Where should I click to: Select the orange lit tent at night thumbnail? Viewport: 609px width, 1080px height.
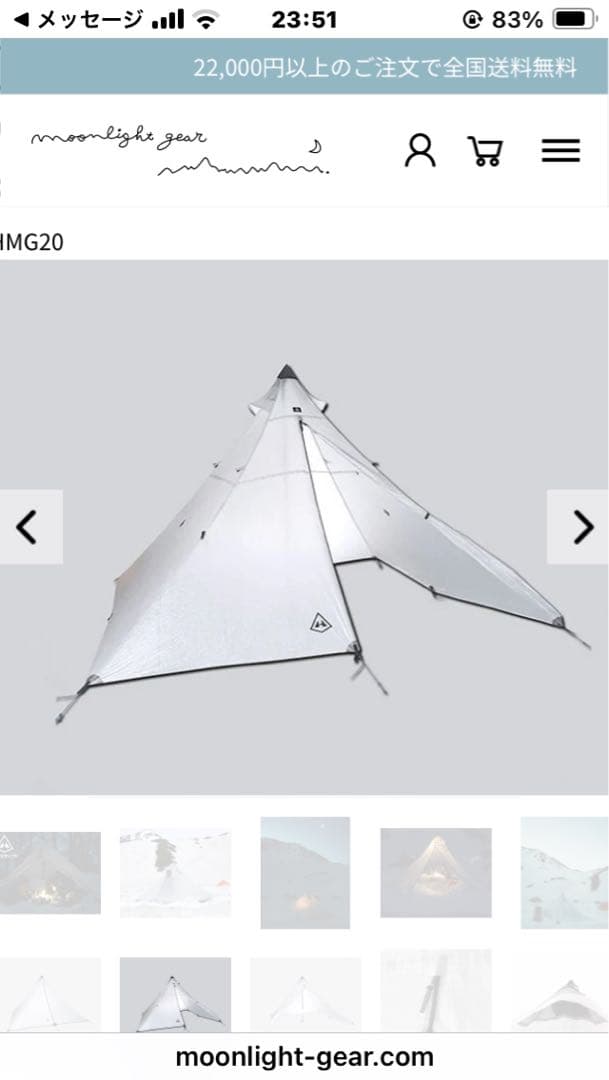435,872
